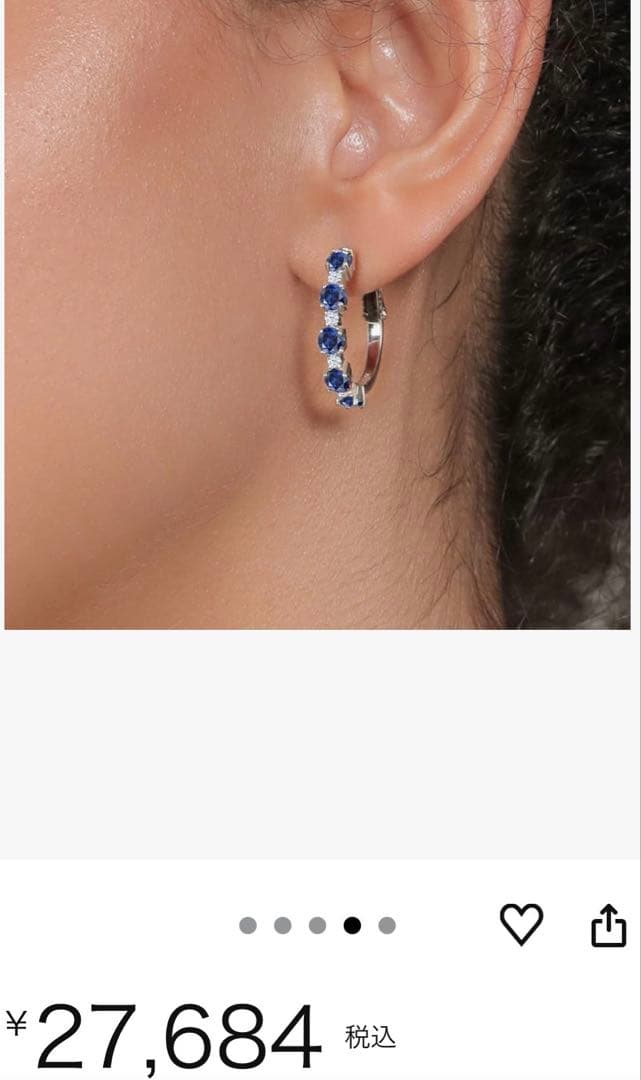
Task: Jump to the first image dot
Action: (248, 926)
